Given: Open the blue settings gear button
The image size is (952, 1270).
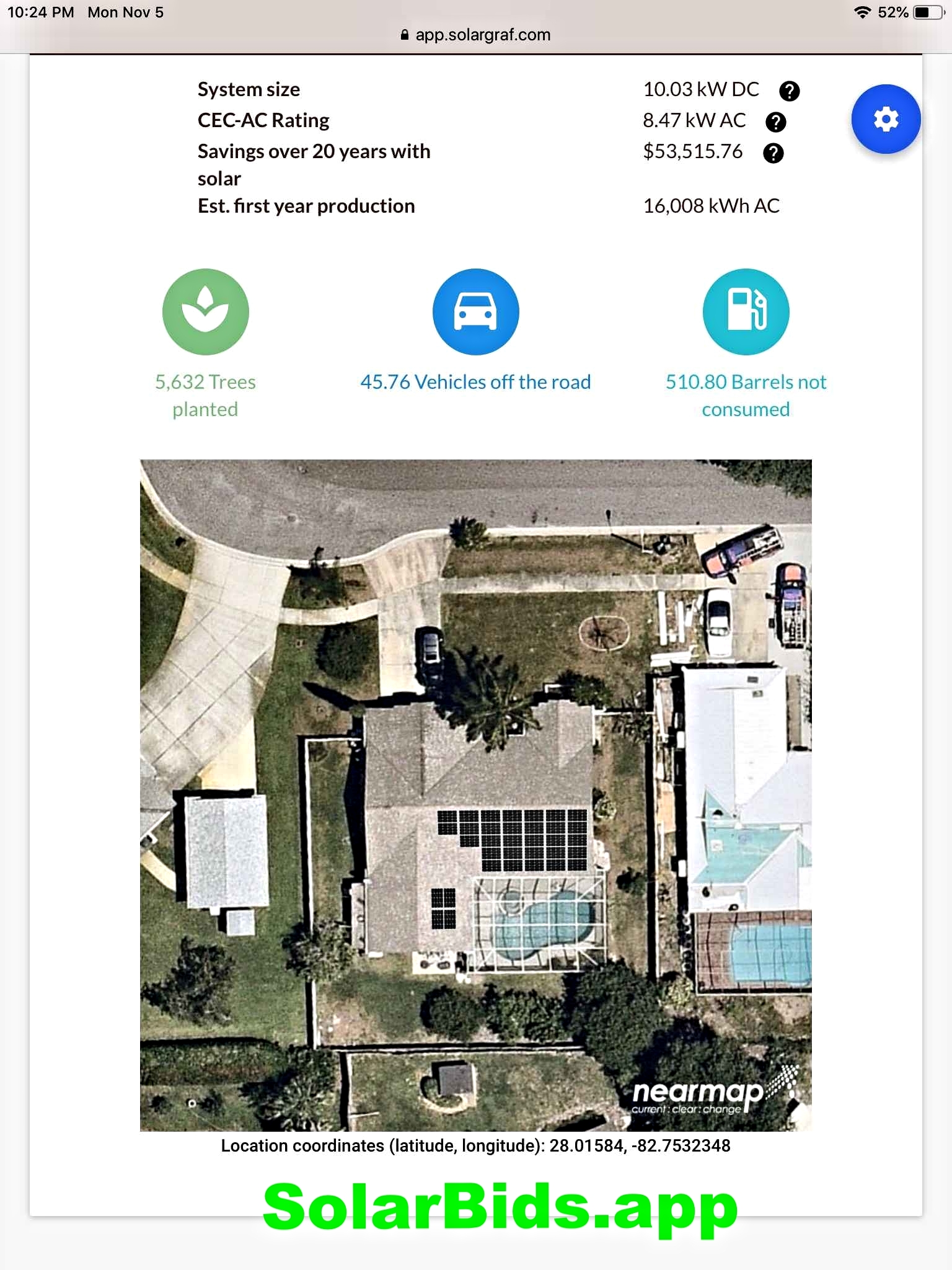Looking at the screenshot, I should point(886,119).
